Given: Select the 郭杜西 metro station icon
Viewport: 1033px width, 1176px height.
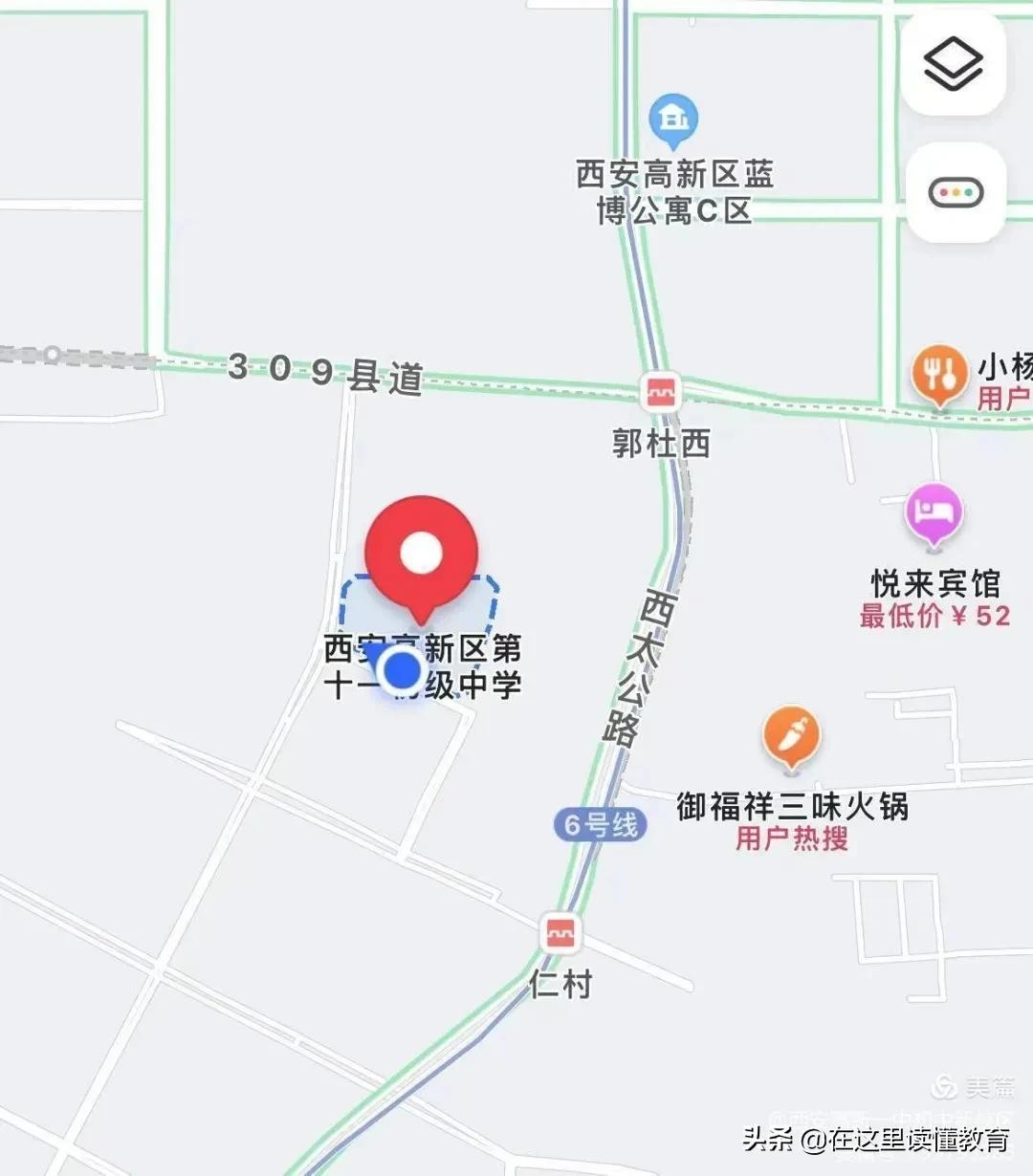Looking at the screenshot, I should pos(660,392).
